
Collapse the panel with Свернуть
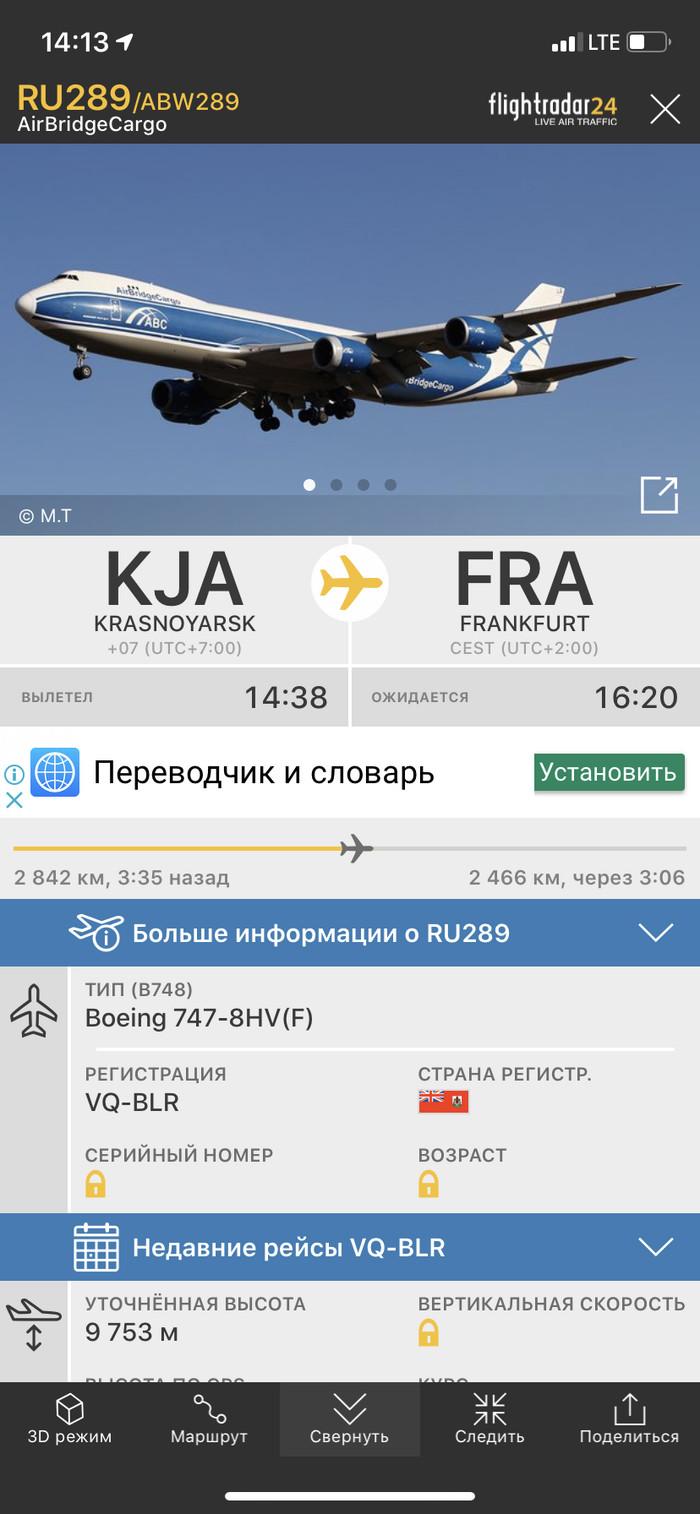(x=349, y=1420)
